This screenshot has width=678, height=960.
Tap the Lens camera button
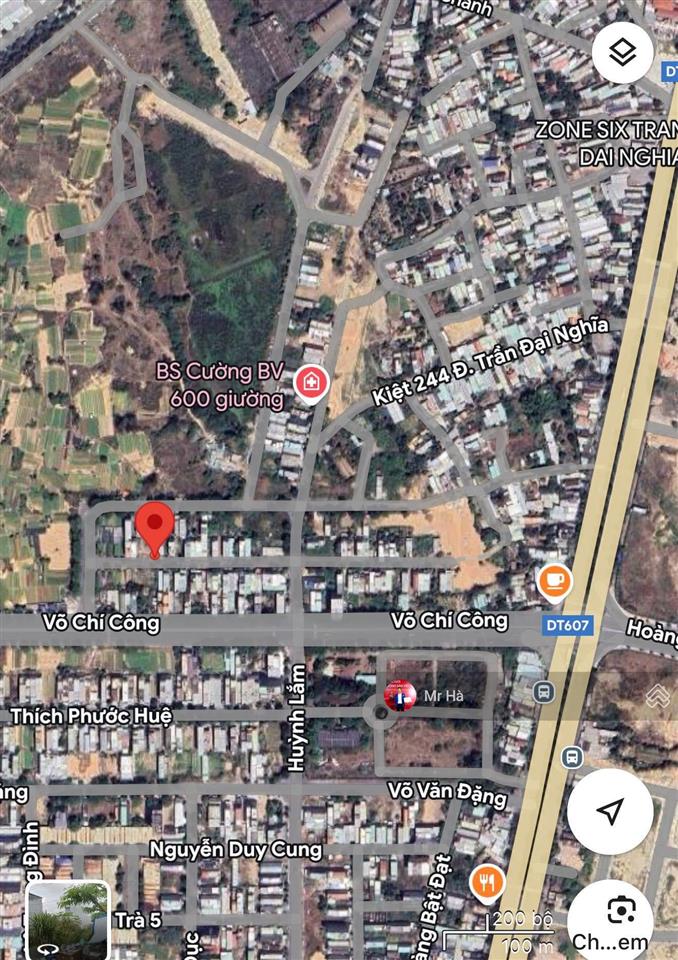(620, 911)
